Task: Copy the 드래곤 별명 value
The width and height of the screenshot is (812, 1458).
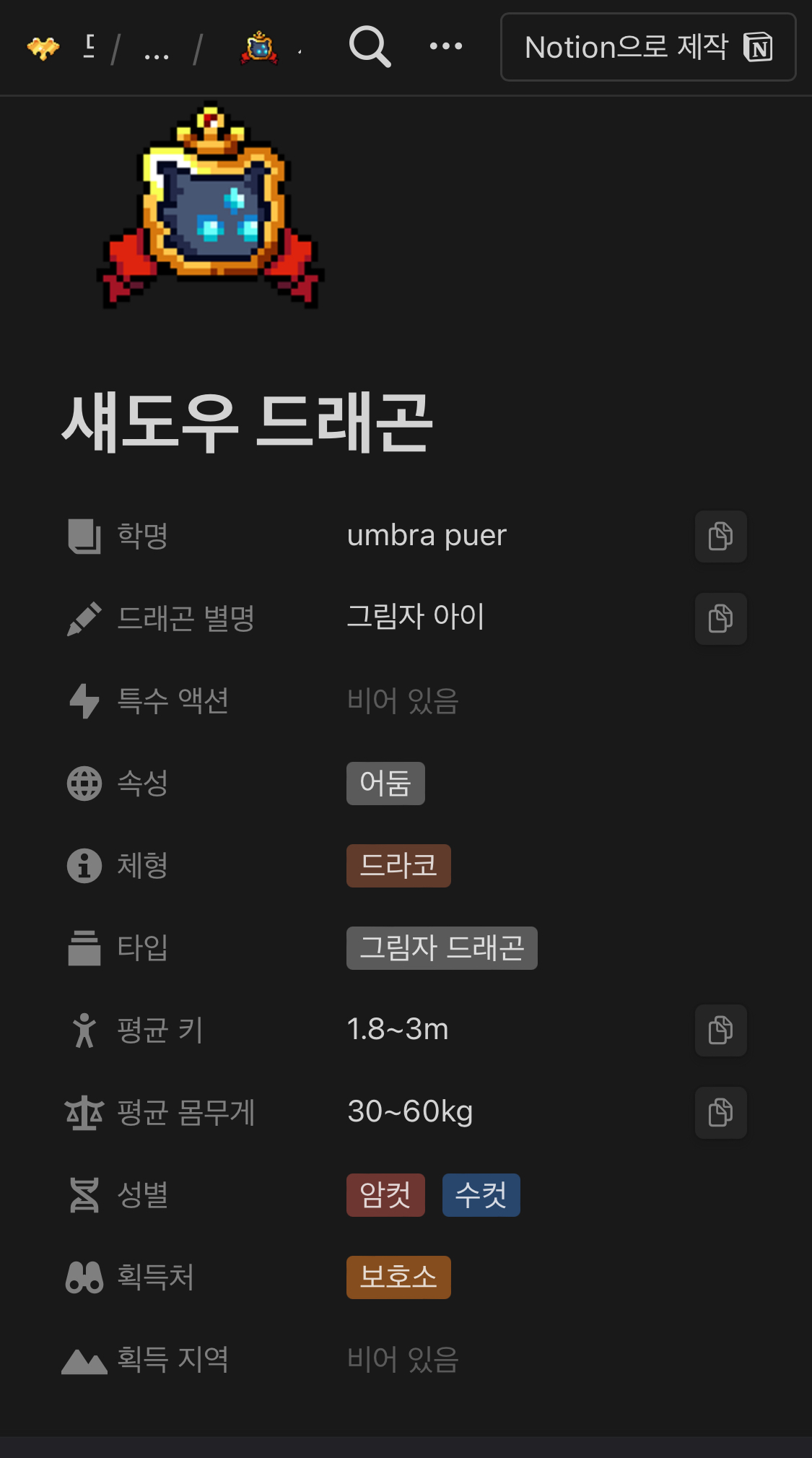Action: coord(720,619)
